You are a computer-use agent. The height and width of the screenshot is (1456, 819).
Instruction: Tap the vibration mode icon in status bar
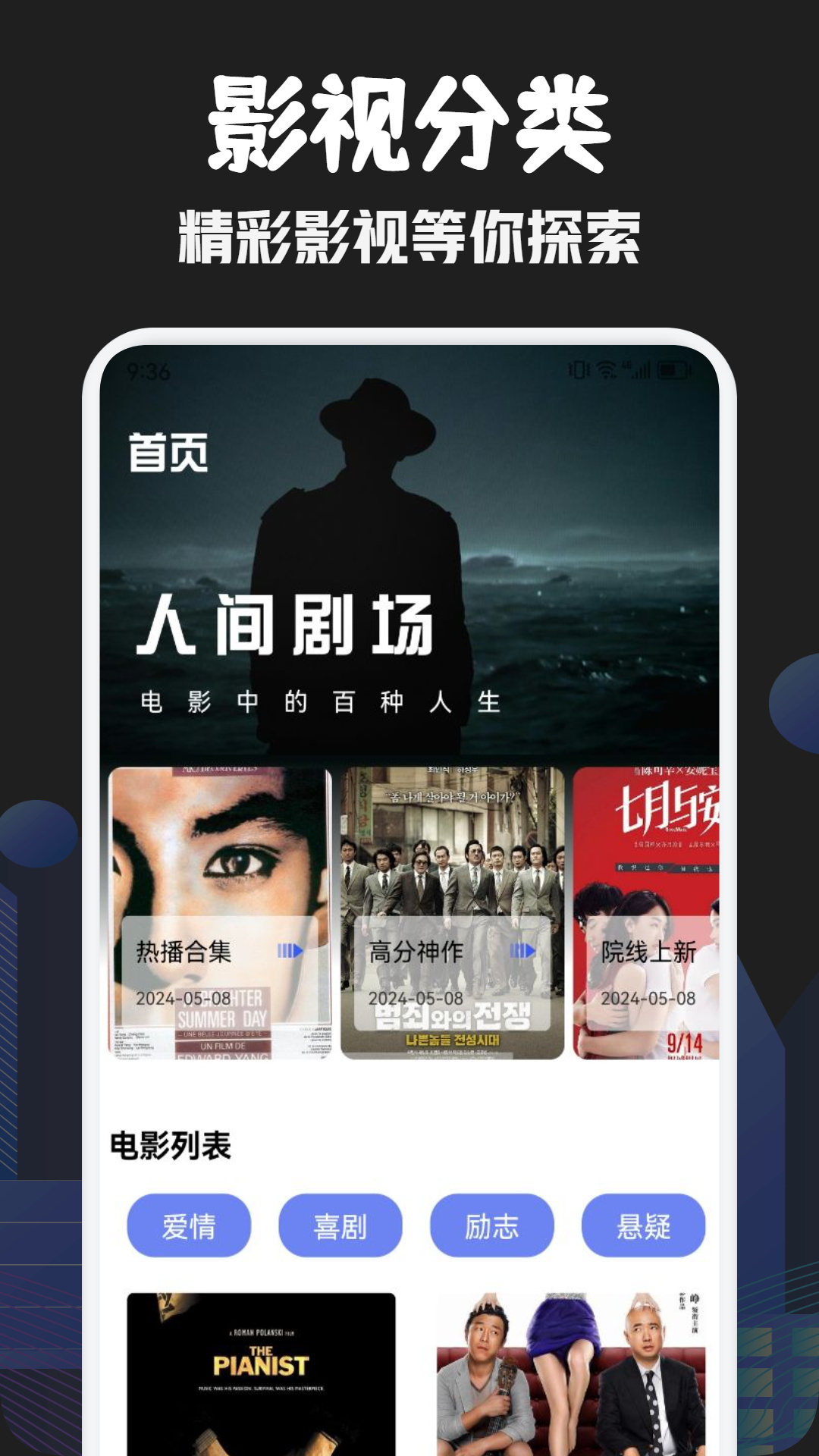click(x=578, y=369)
